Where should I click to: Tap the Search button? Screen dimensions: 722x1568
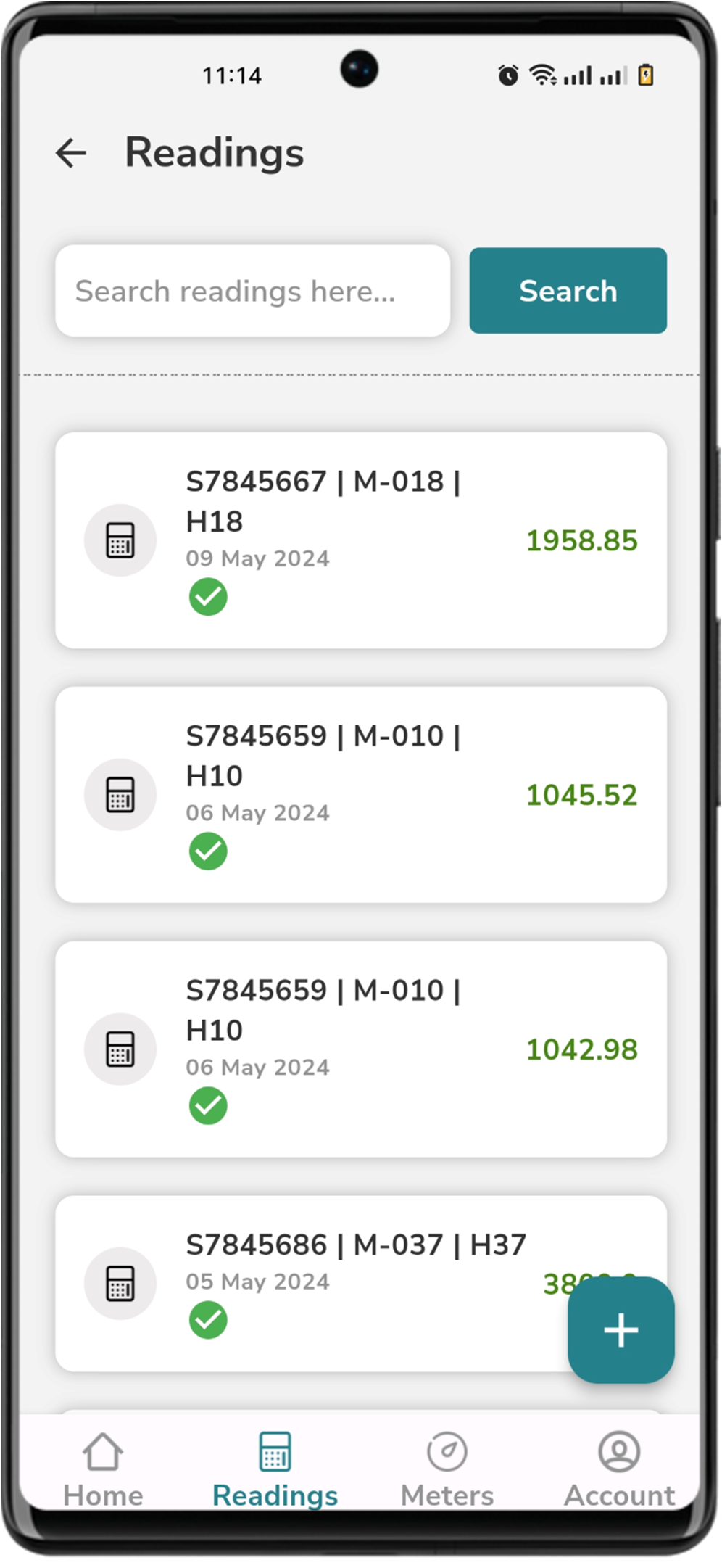568,291
